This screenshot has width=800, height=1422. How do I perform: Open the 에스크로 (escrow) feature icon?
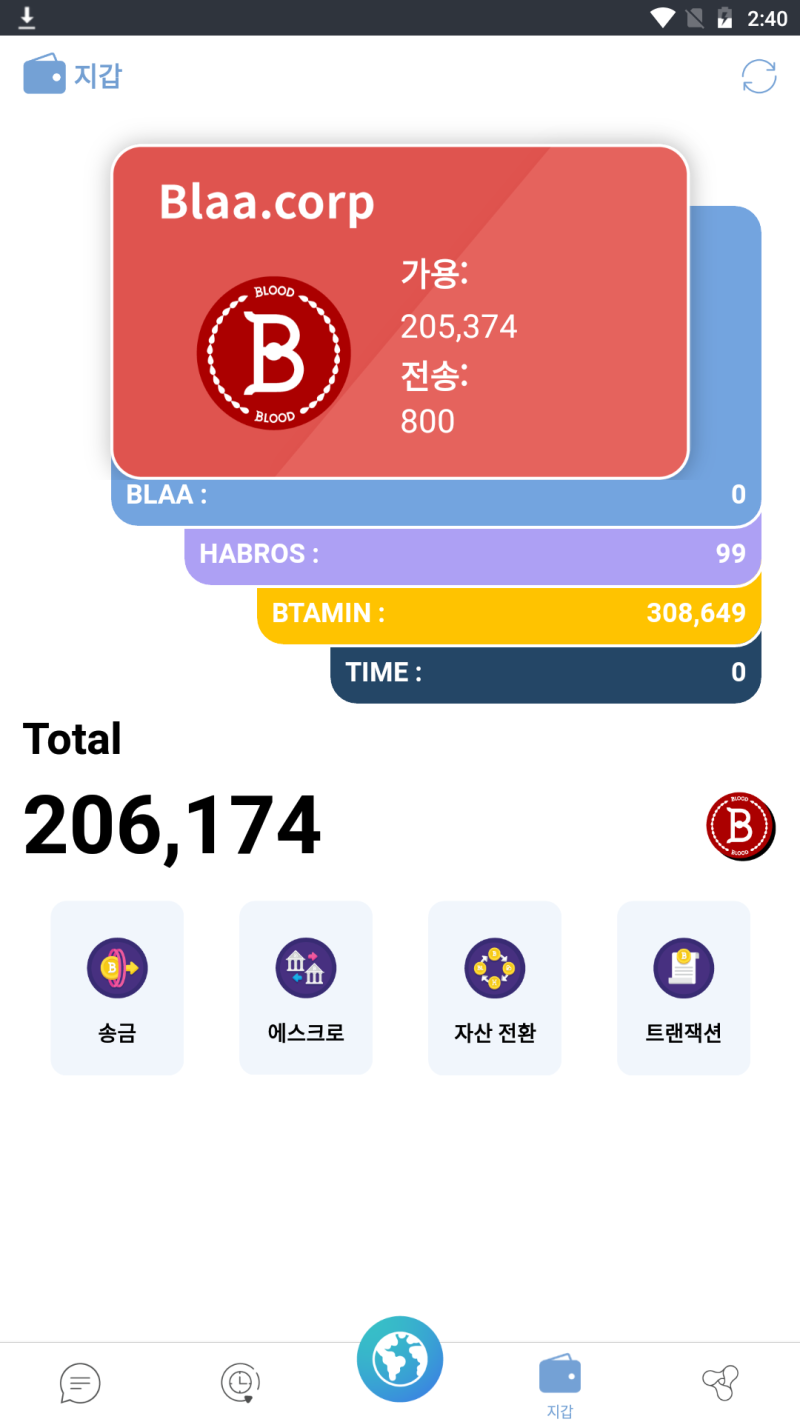click(x=305, y=967)
